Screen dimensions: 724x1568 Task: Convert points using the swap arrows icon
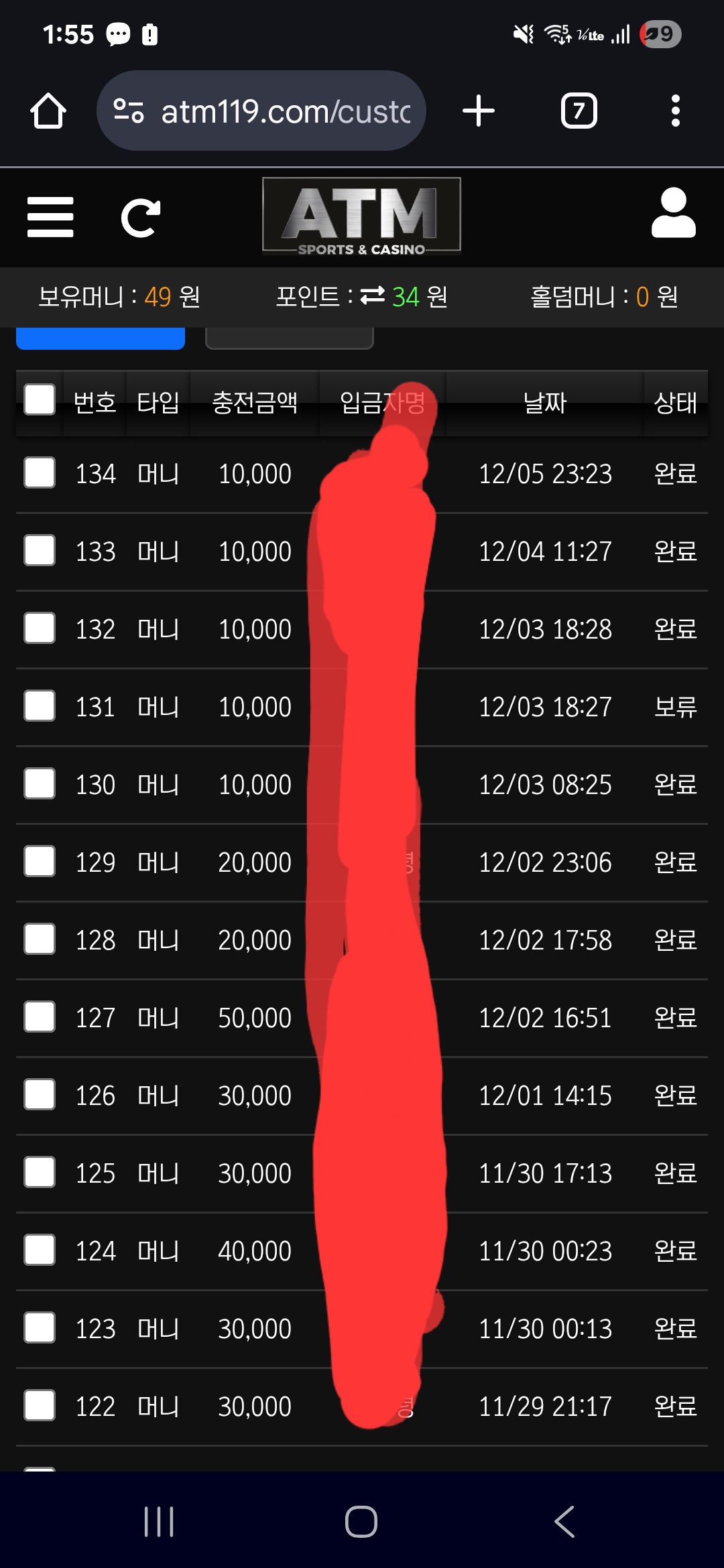tap(372, 296)
